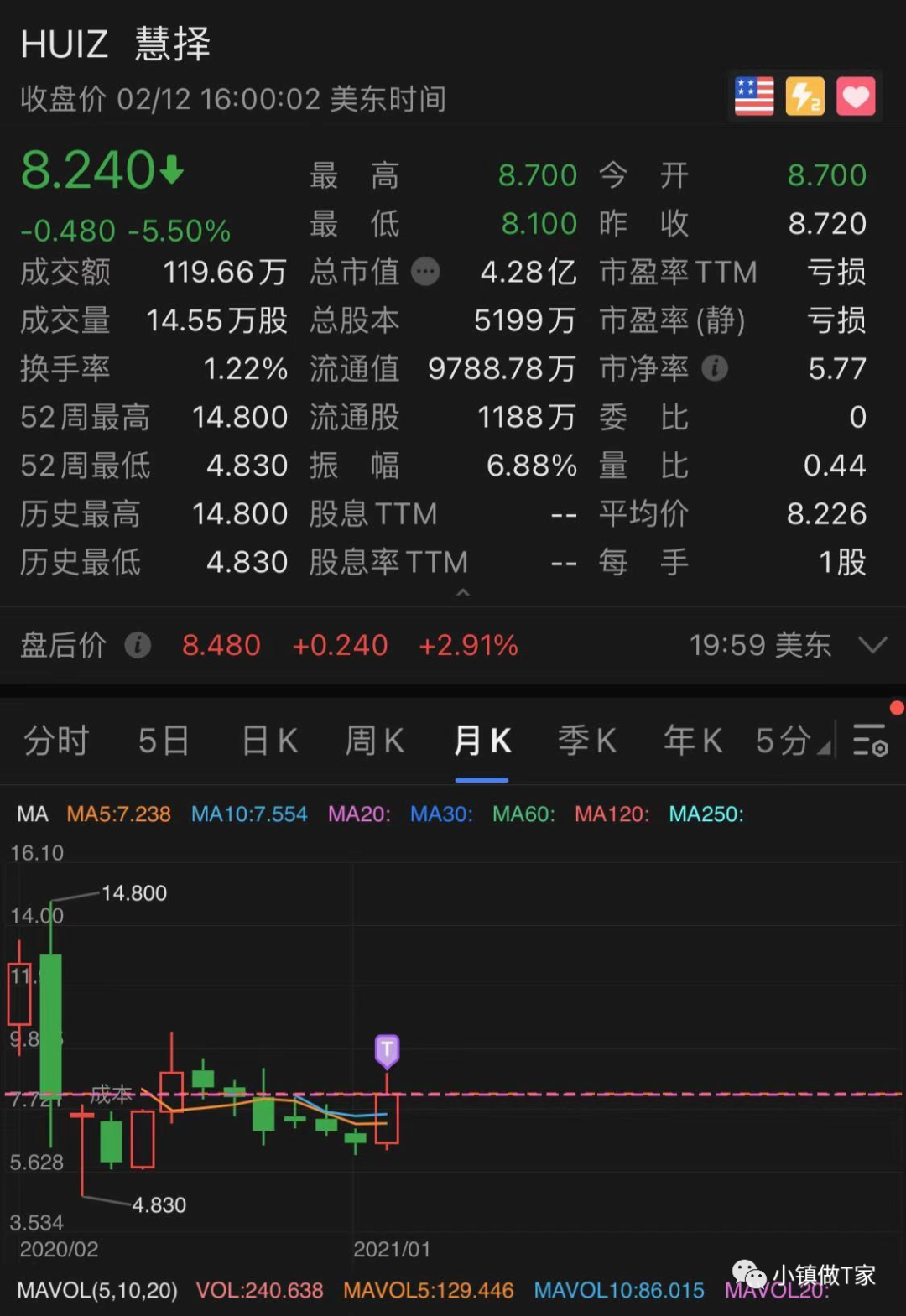This screenshot has width=906, height=1316.
Task: View the 年K chart tab
Action: (x=693, y=741)
